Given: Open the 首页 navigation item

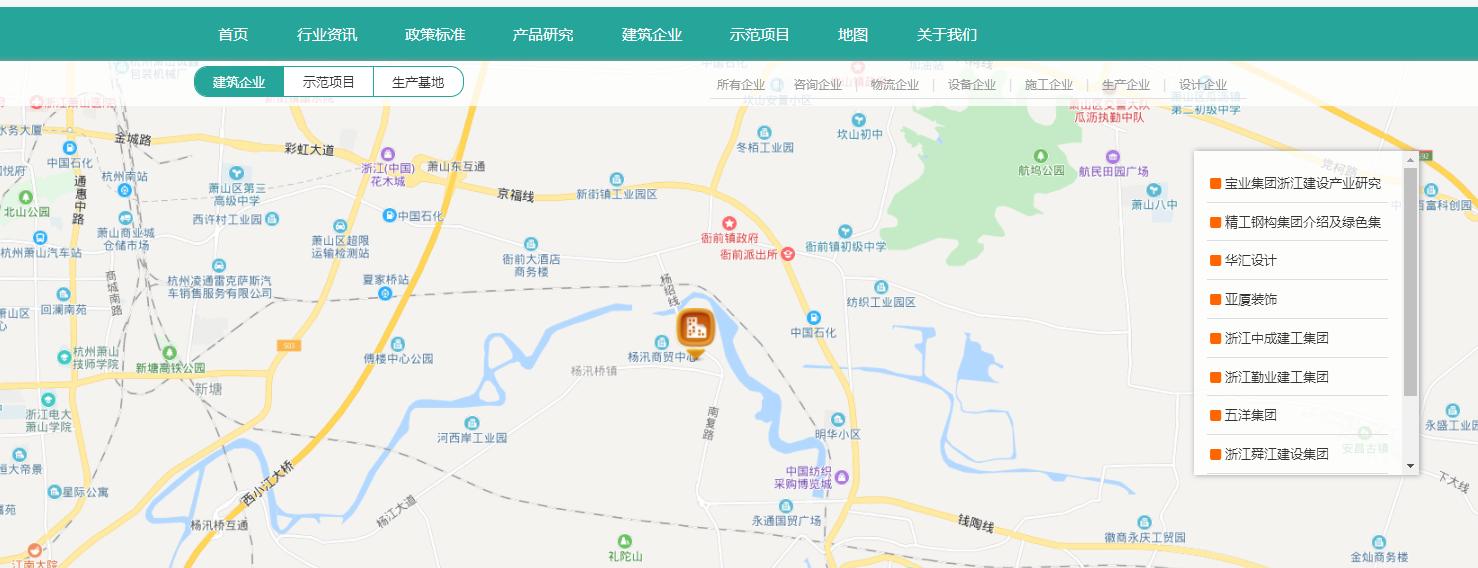Looking at the screenshot, I should (x=233, y=35).
